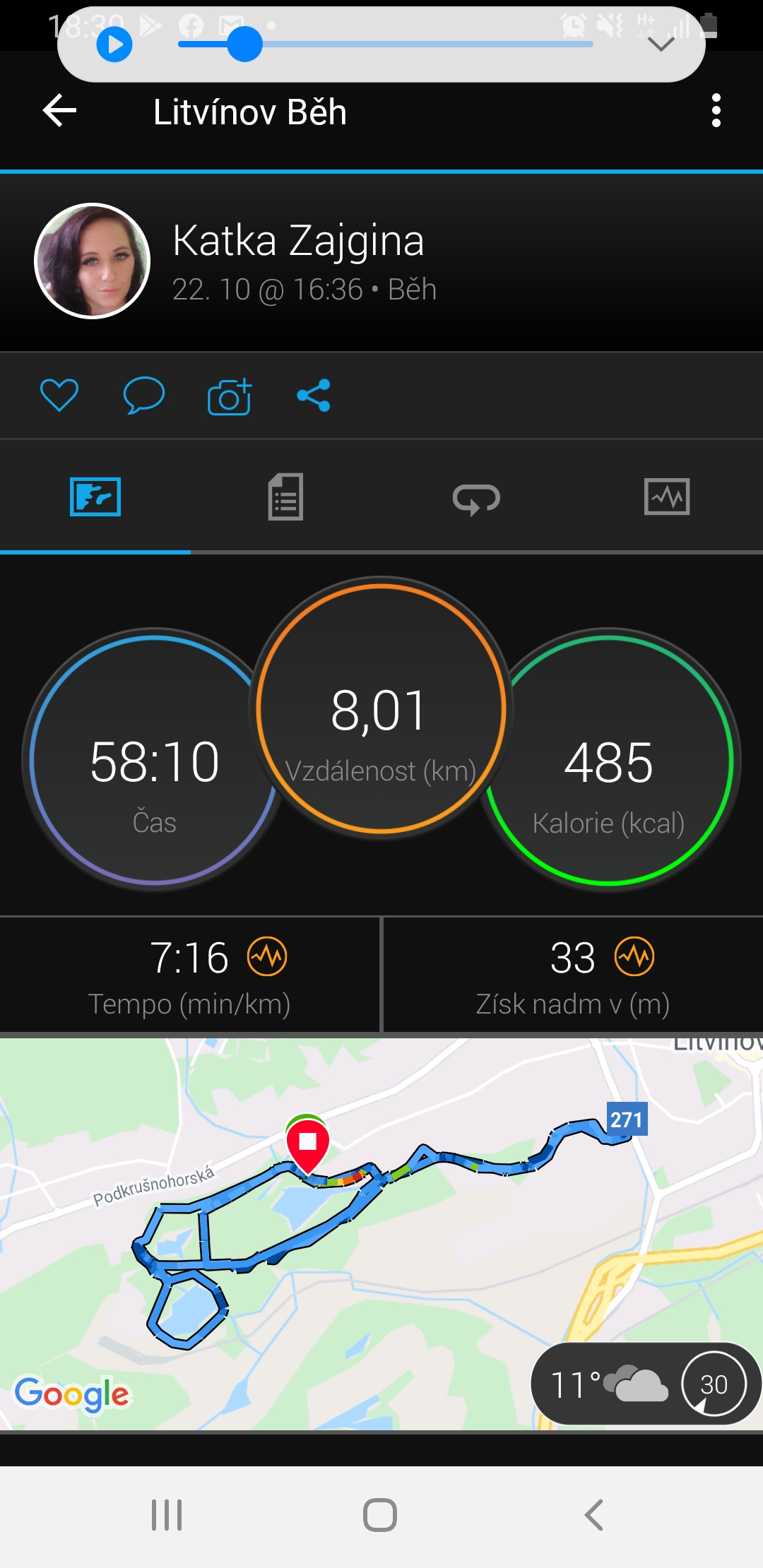
Task: Open the 11° weather details badge
Action: pyautogui.click(x=643, y=1384)
